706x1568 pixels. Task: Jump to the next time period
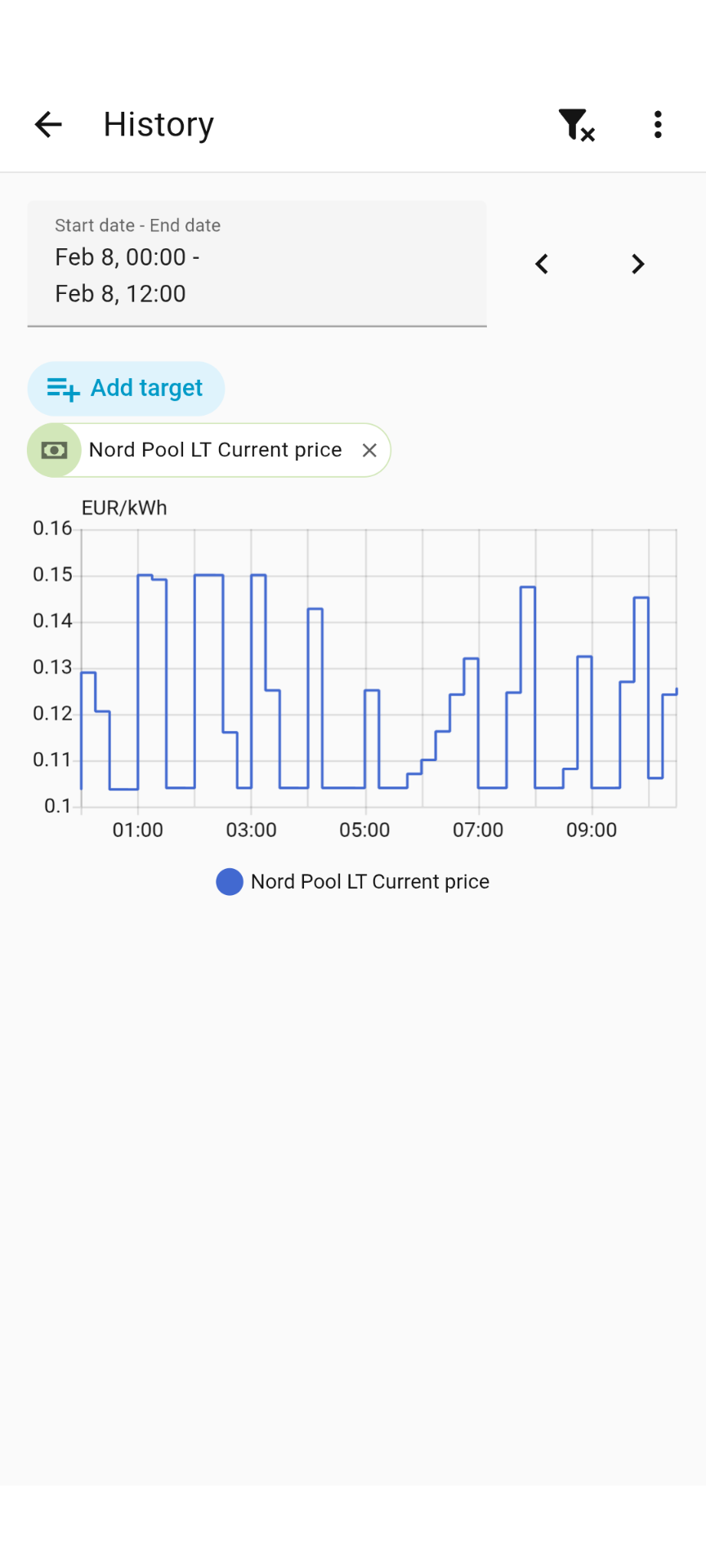point(638,265)
